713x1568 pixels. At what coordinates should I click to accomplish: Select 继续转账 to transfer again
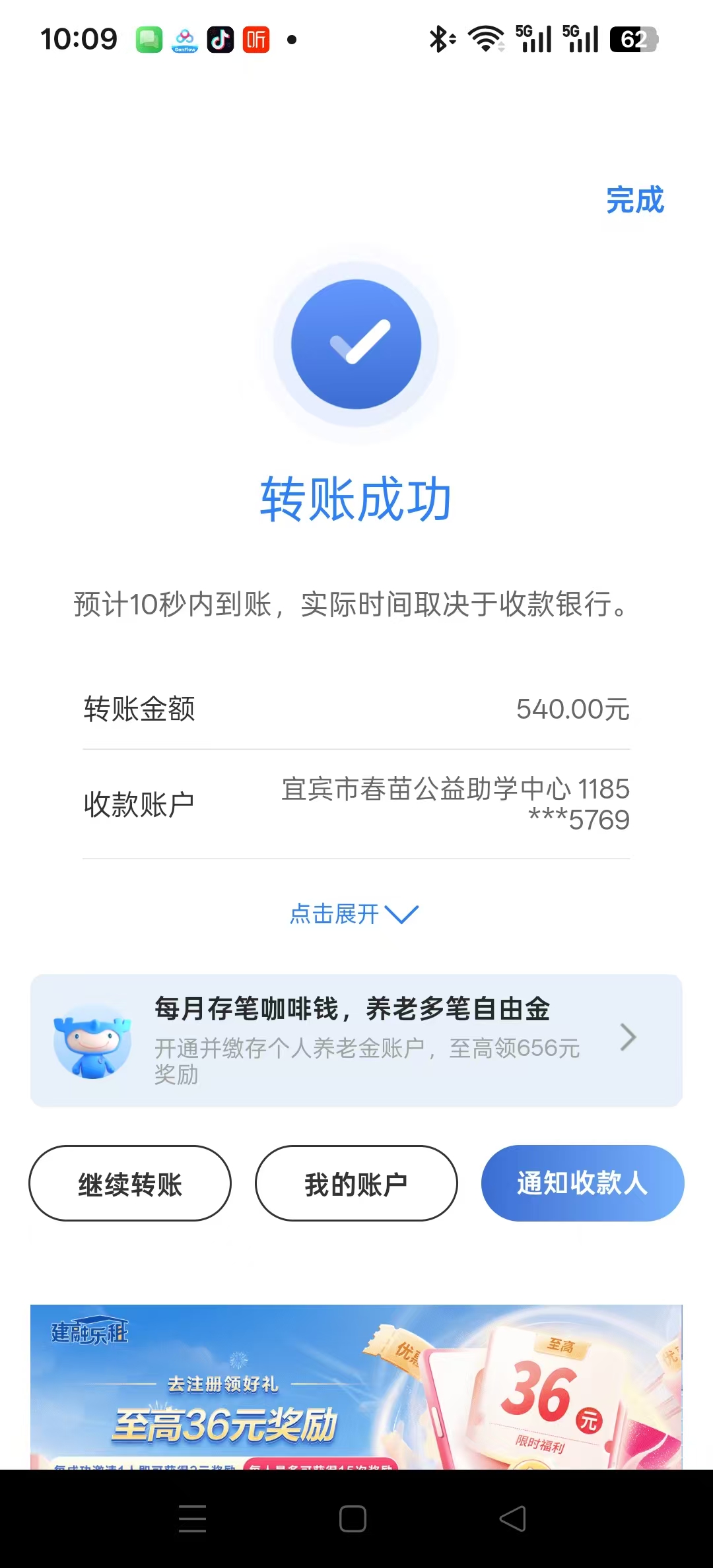pos(130,1183)
